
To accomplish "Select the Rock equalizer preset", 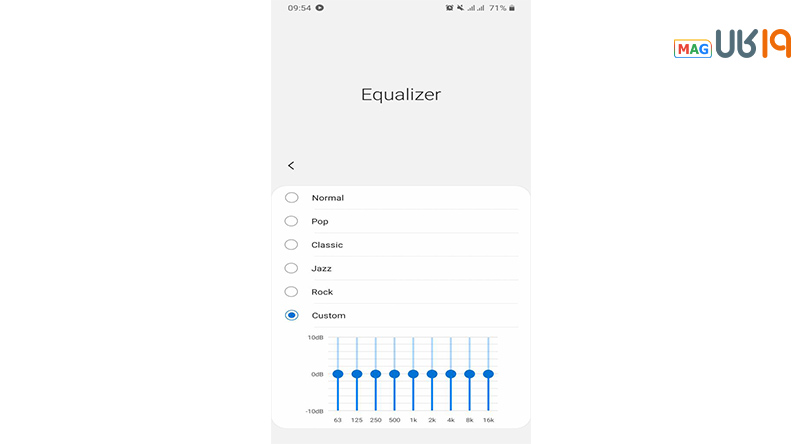I will tap(292, 292).
